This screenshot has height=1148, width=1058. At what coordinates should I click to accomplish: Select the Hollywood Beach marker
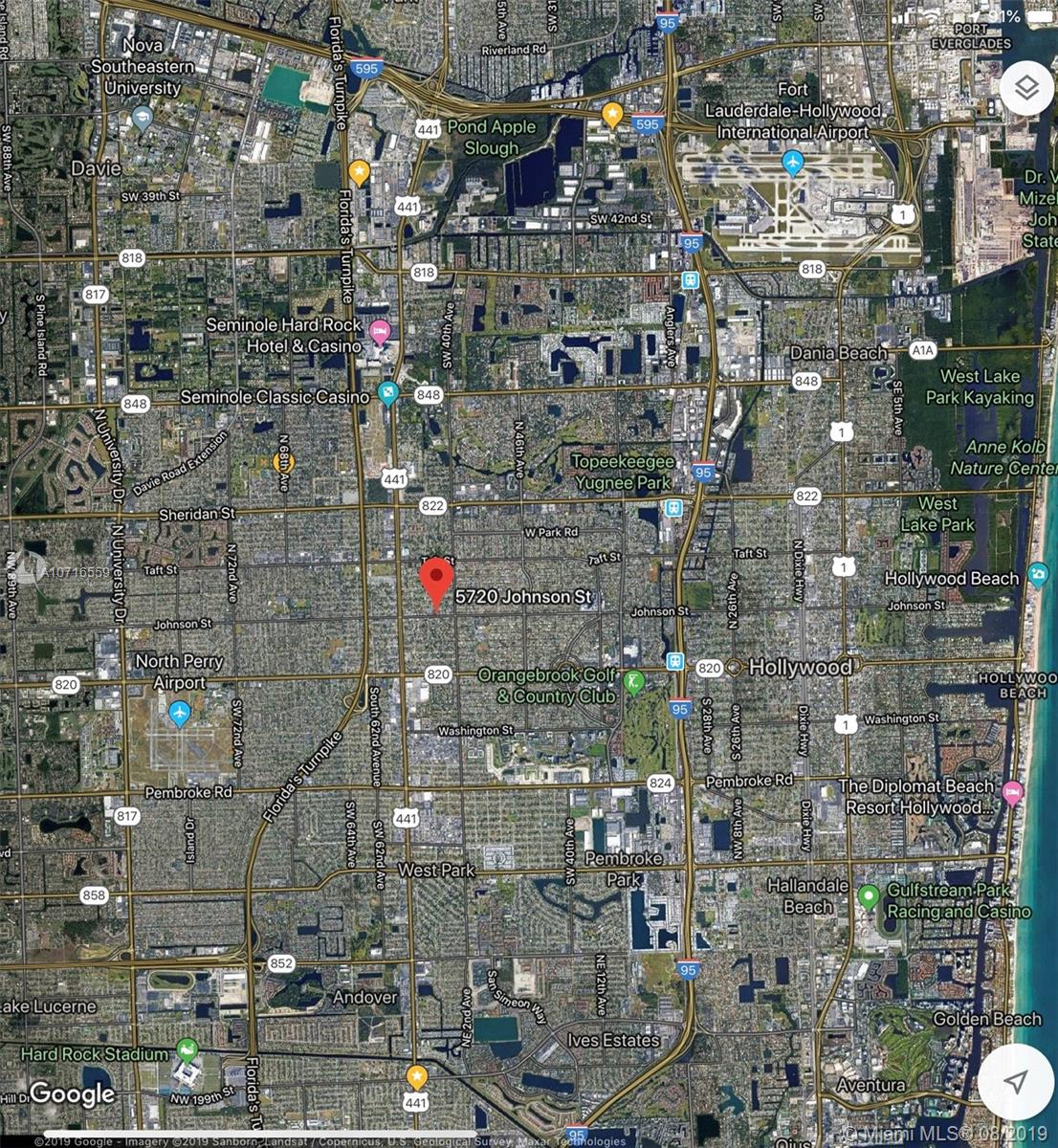[1038, 575]
